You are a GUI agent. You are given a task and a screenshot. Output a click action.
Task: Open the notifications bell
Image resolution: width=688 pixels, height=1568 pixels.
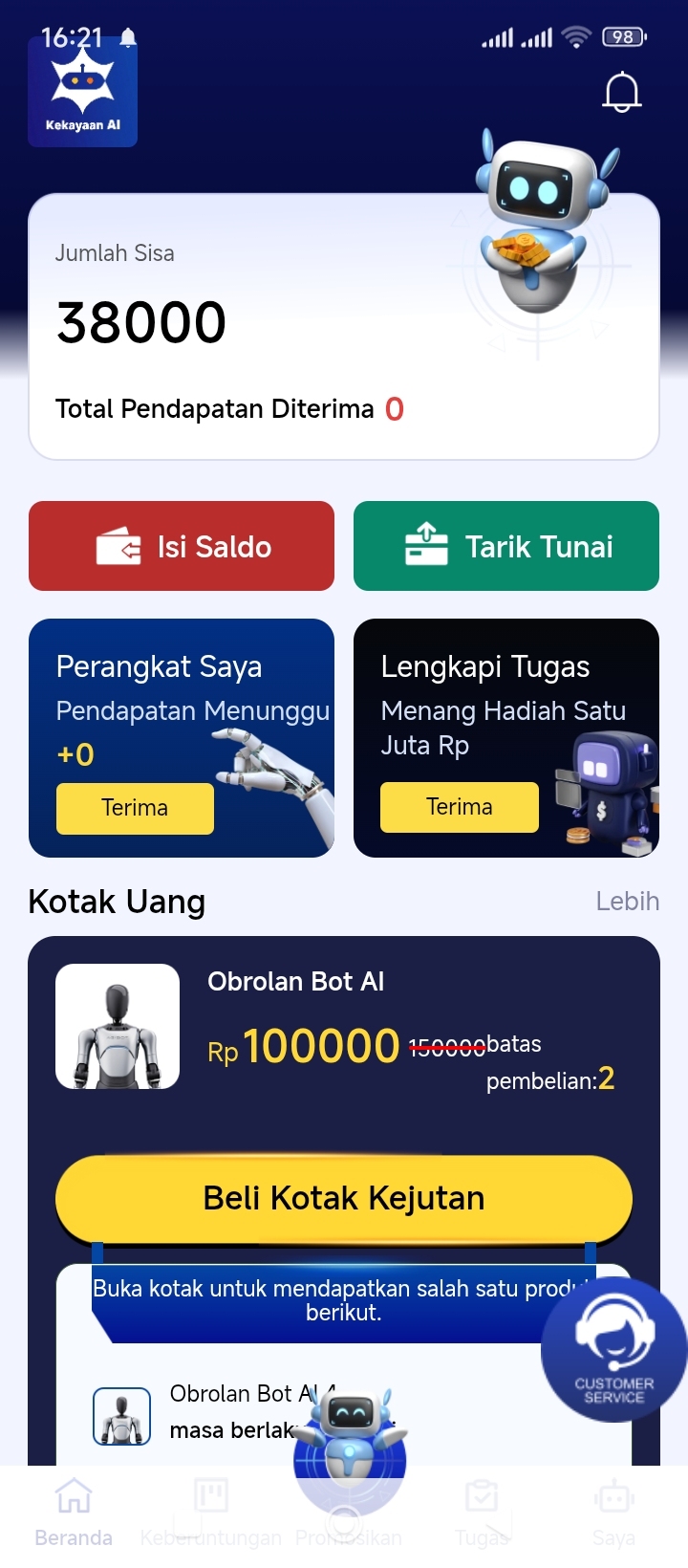tap(621, 93)
